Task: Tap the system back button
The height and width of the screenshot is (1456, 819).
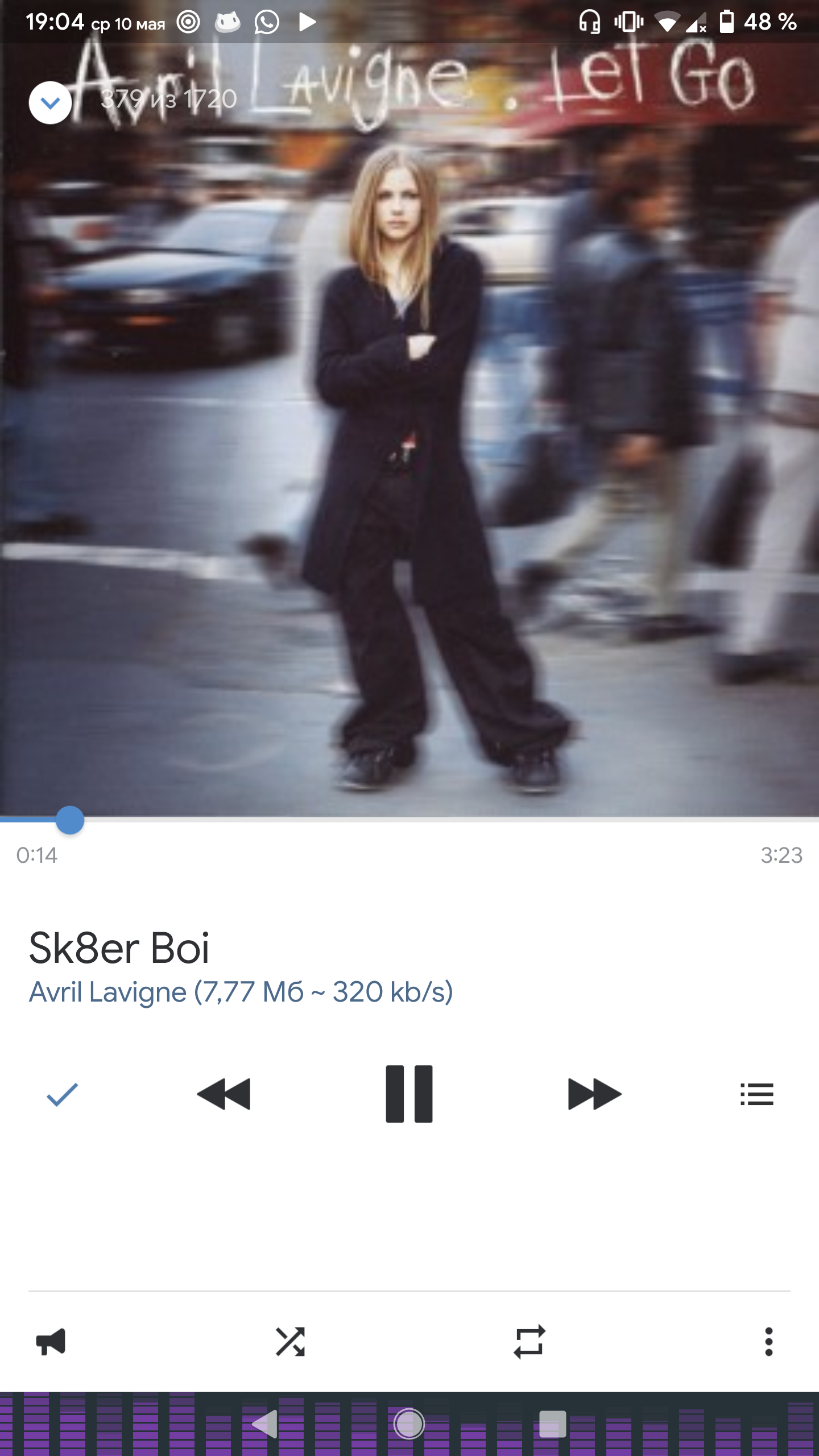Action: [x=265, y=1424]
